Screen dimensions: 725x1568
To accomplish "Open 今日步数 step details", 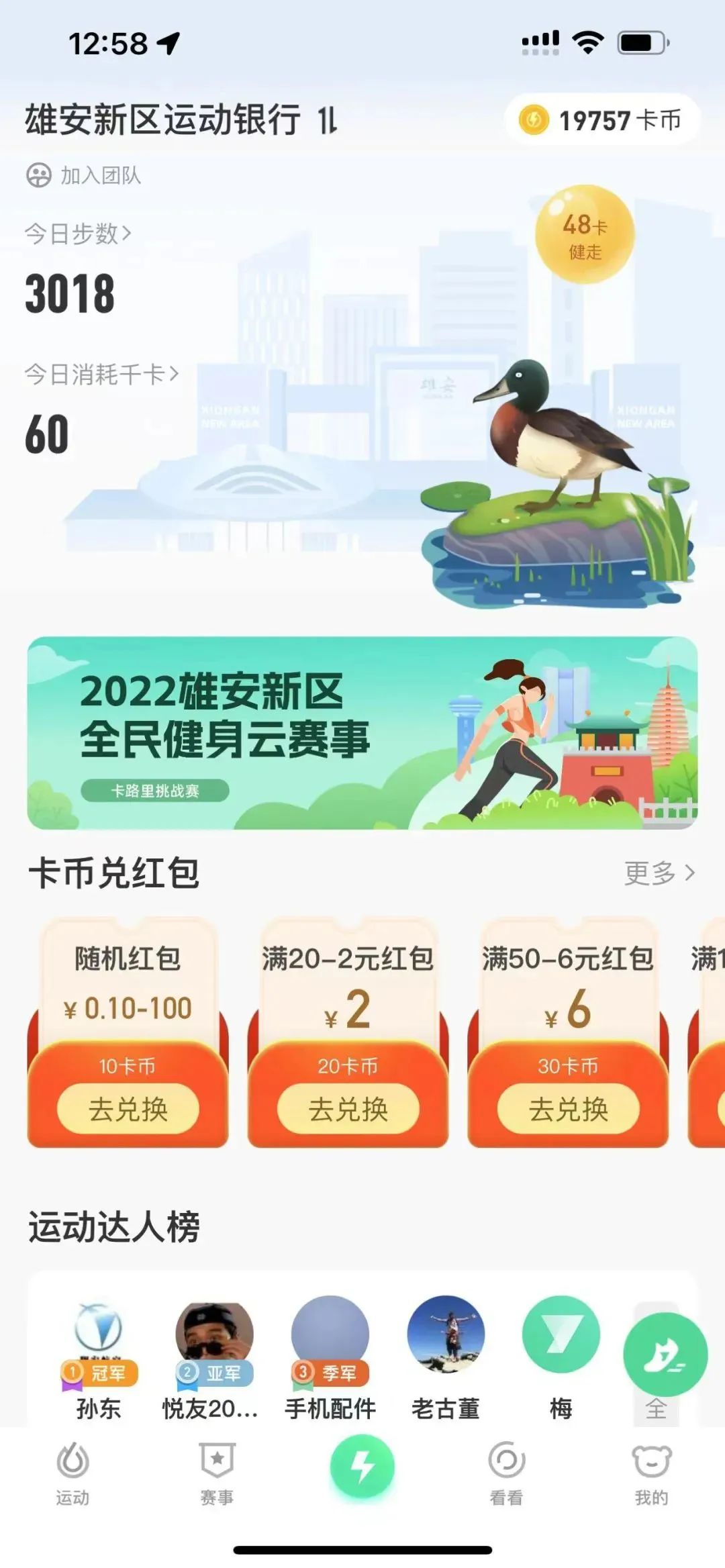I will (78, 234).
